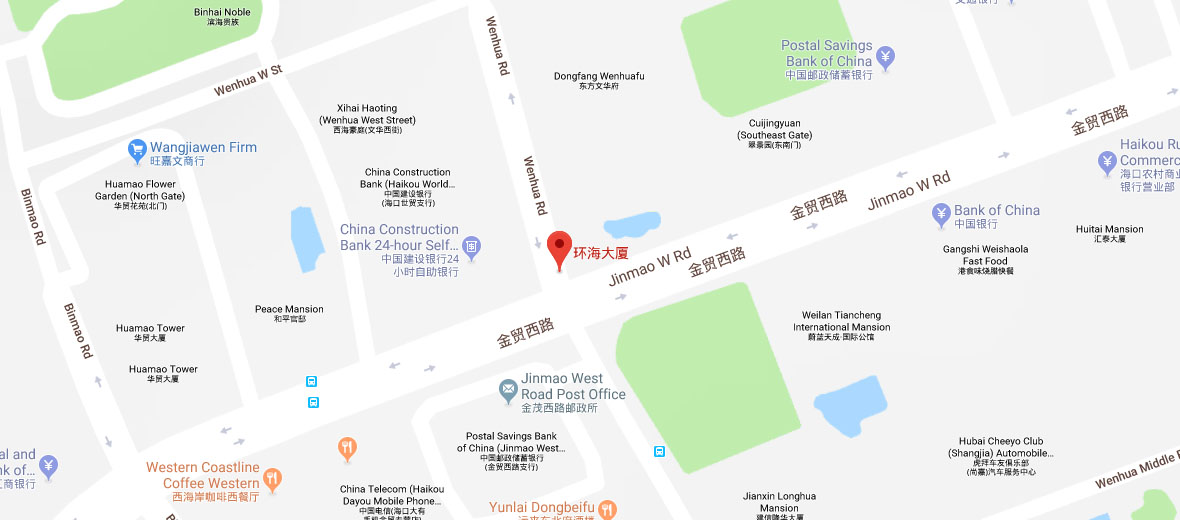Select the Postal Savings Bank of China marker
The width and height of the screenshot is (1180, 520).
click(886, 57)
